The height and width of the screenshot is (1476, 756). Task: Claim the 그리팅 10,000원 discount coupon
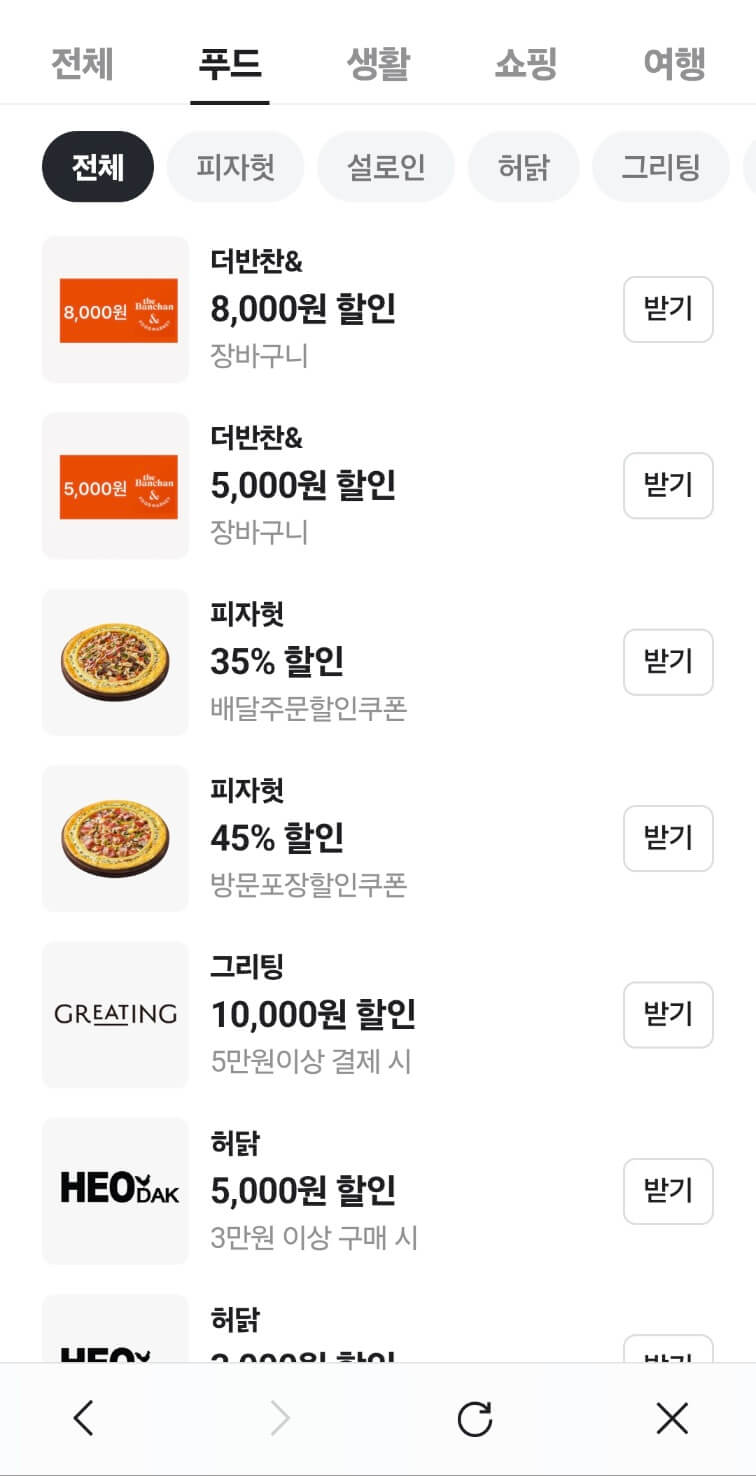(668, 1014)
